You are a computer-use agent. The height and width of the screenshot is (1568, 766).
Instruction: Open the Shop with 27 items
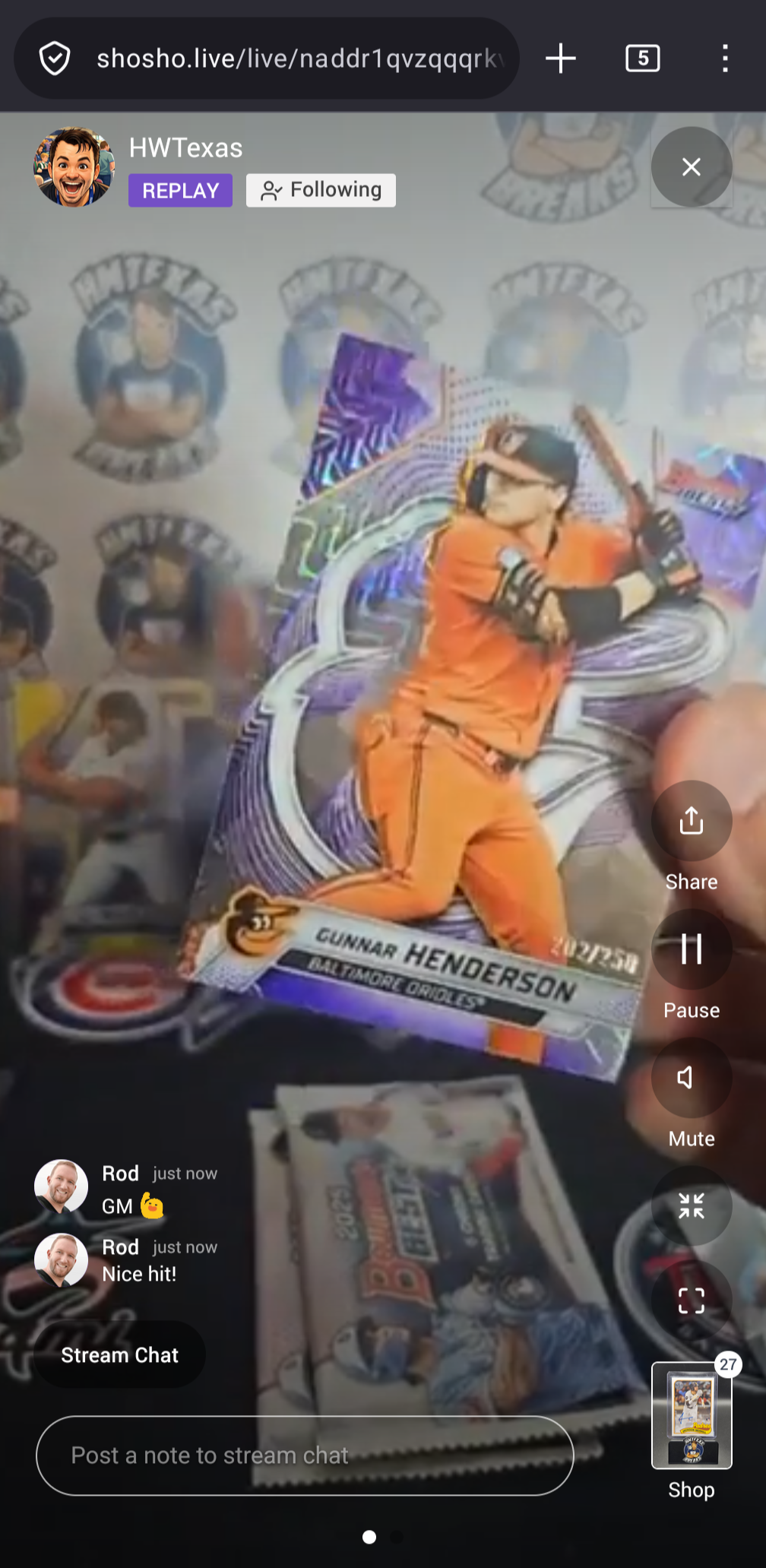click(x=692, y=1415)
